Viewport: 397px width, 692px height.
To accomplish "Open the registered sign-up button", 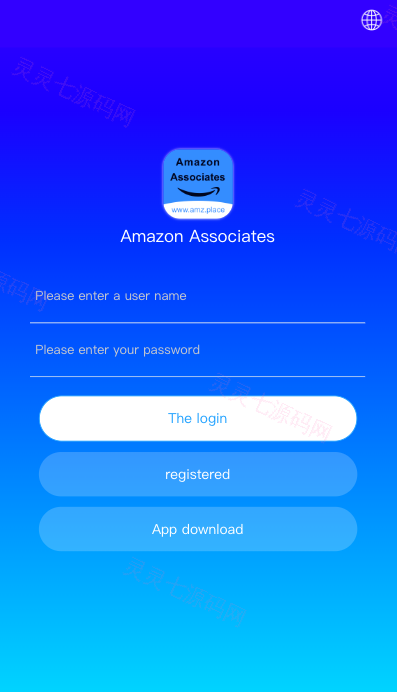I will (x=198, y=474).
